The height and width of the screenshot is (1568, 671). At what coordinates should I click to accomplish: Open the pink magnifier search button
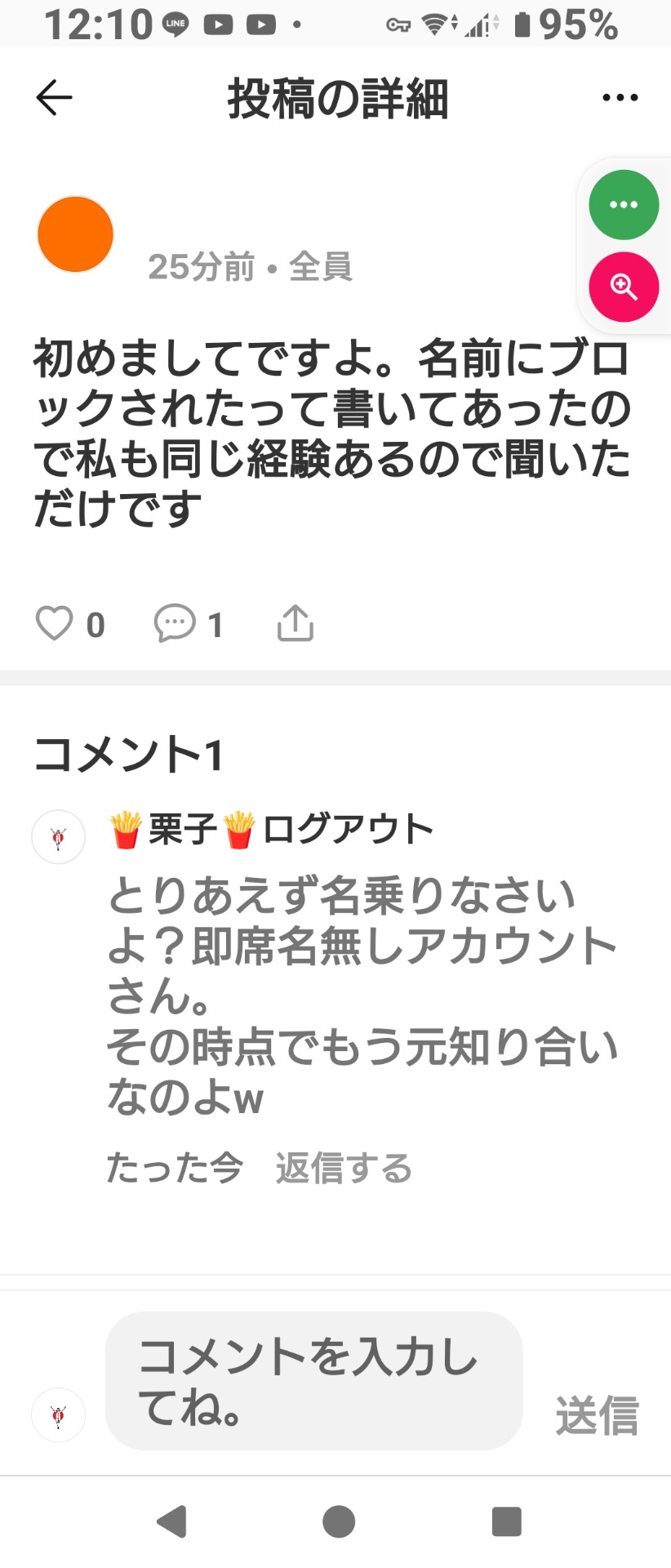click(623, 287)
